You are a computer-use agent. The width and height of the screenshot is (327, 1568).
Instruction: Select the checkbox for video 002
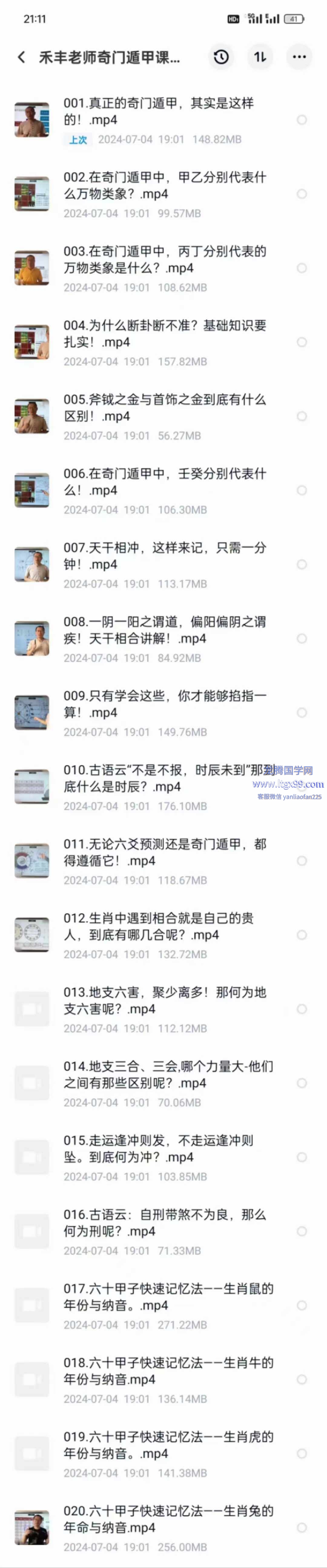point(302,194)
